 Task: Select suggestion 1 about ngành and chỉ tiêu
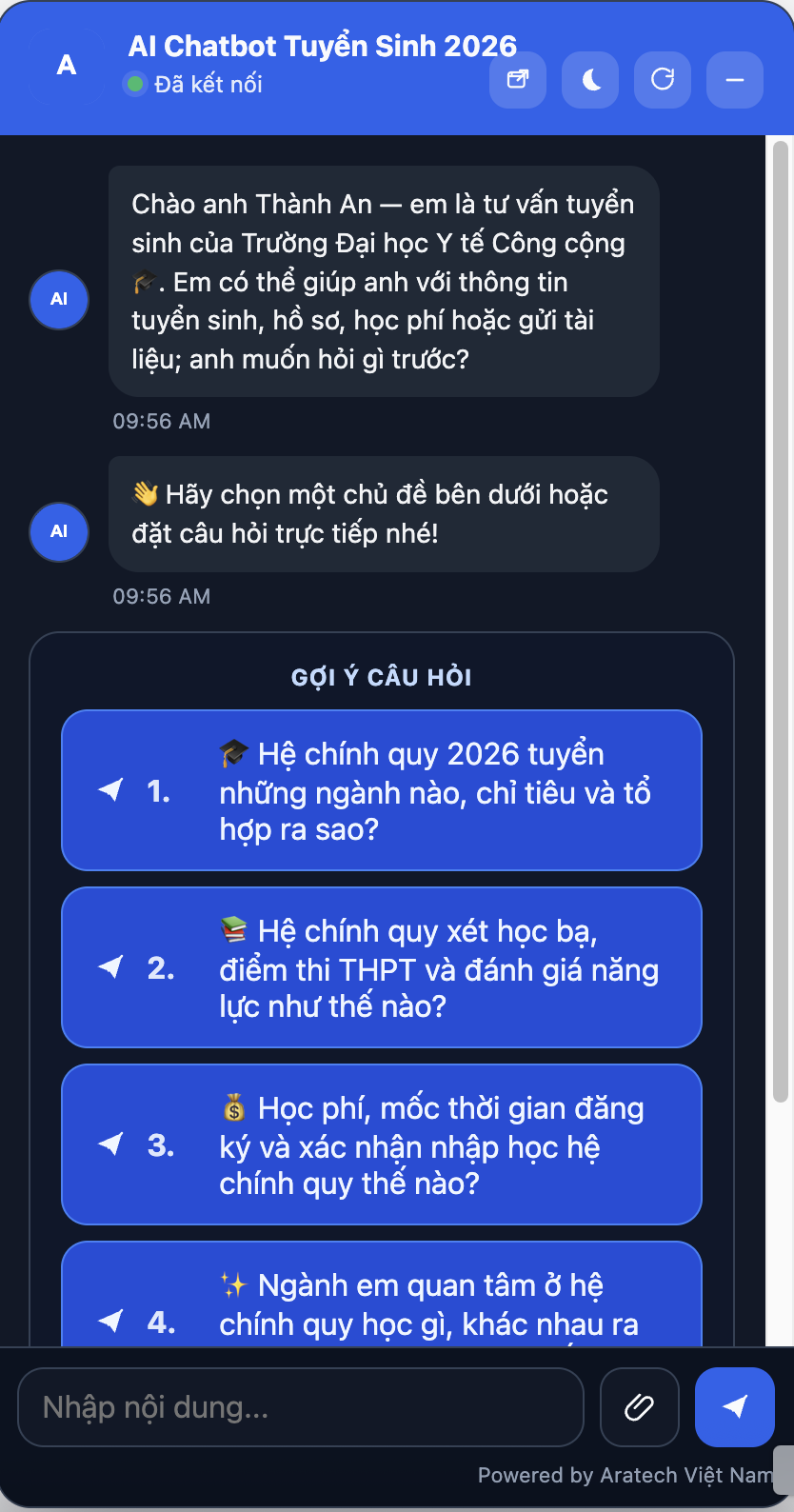click(382, 790)
